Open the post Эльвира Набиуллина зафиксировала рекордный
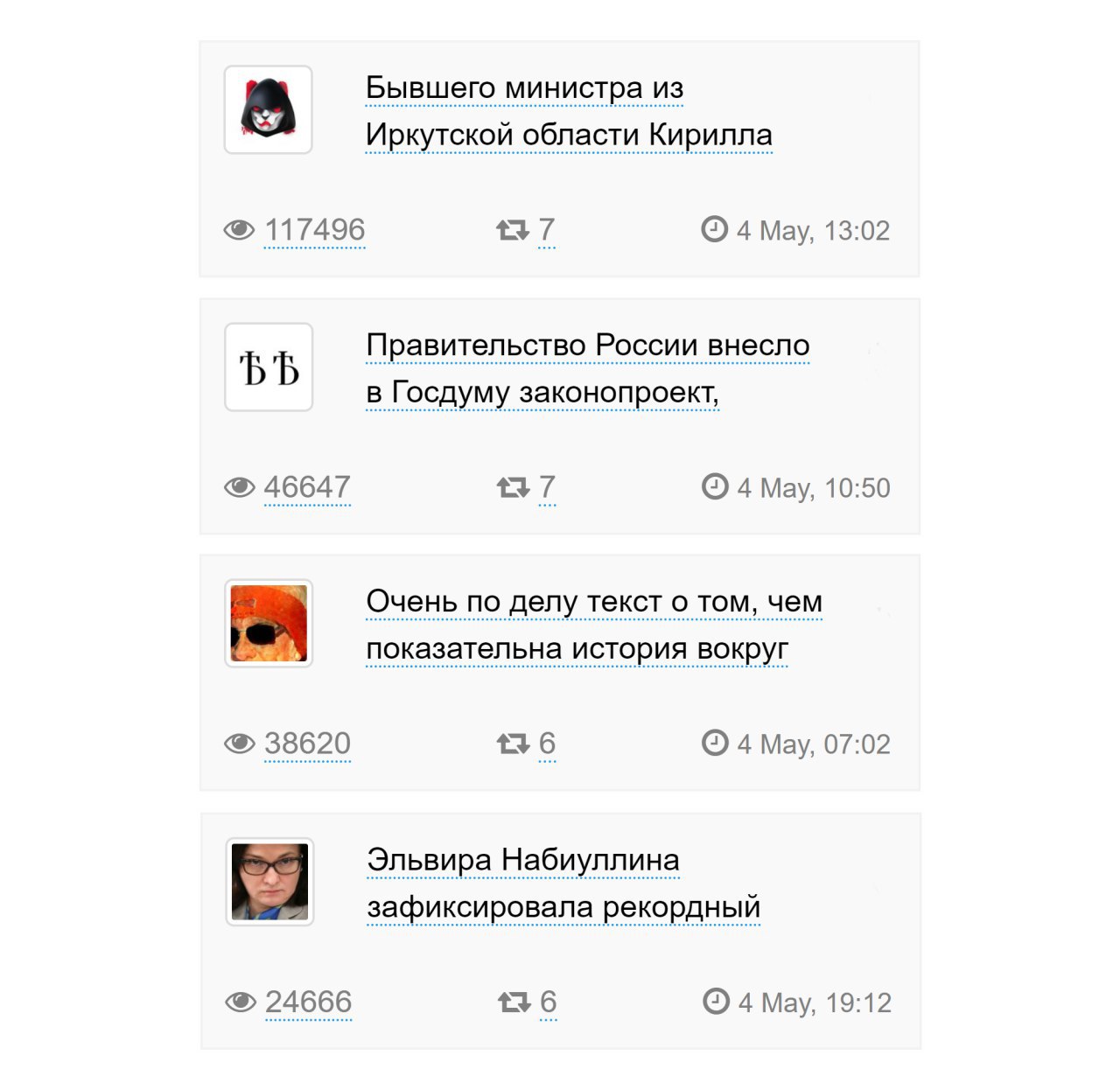 [x=563, y=883]
